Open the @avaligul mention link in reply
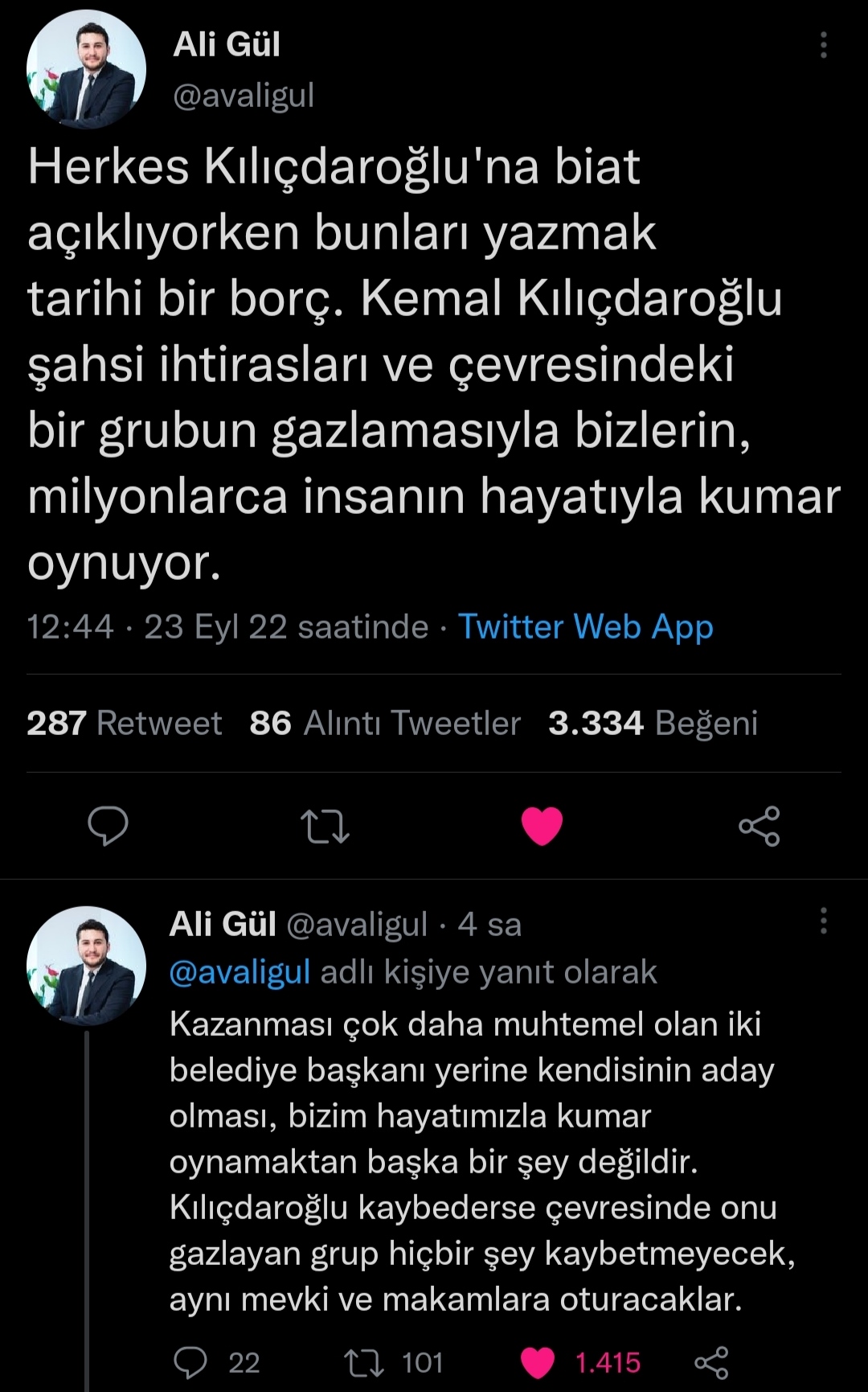Screen dimensions: 868x1392 point(240,972)
